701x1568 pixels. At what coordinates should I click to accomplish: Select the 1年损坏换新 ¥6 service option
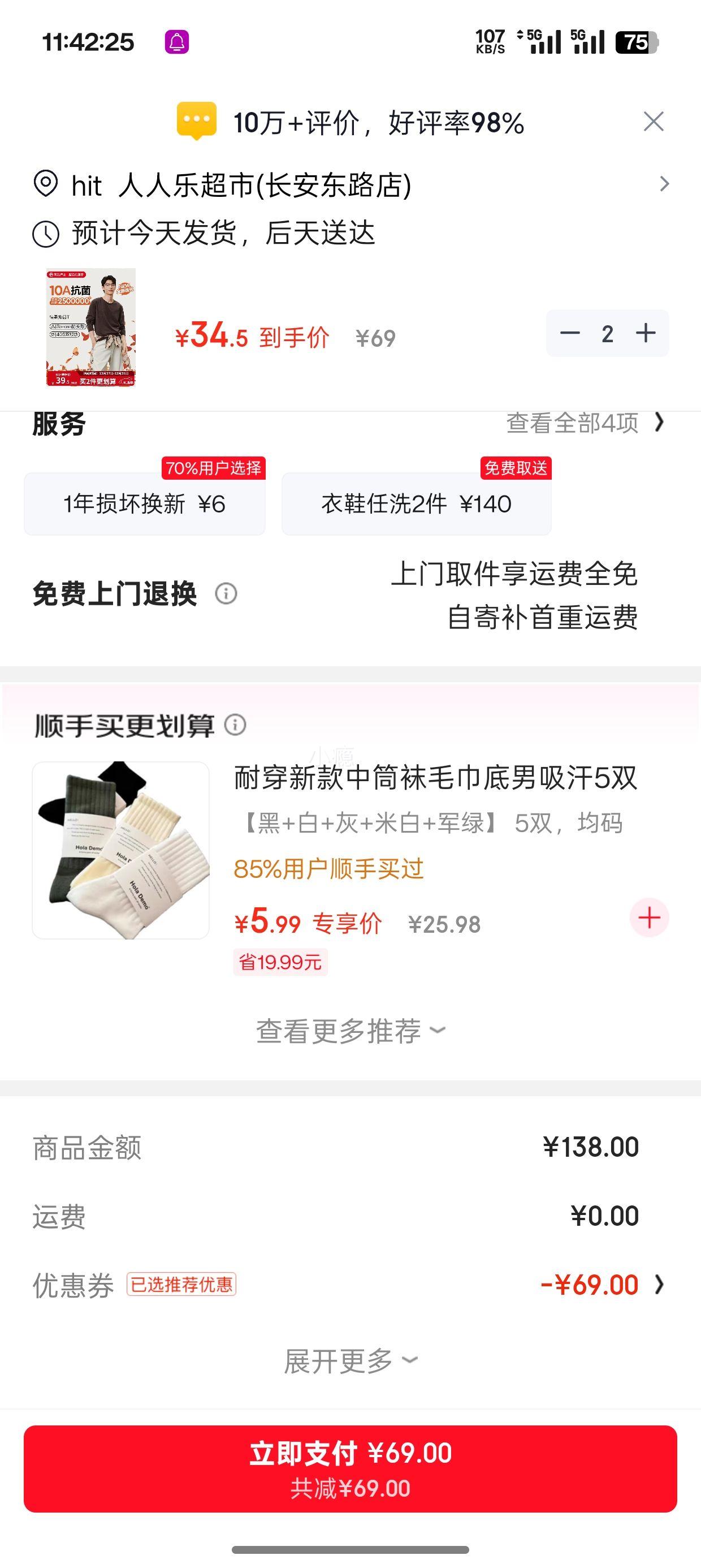point(145,503)
